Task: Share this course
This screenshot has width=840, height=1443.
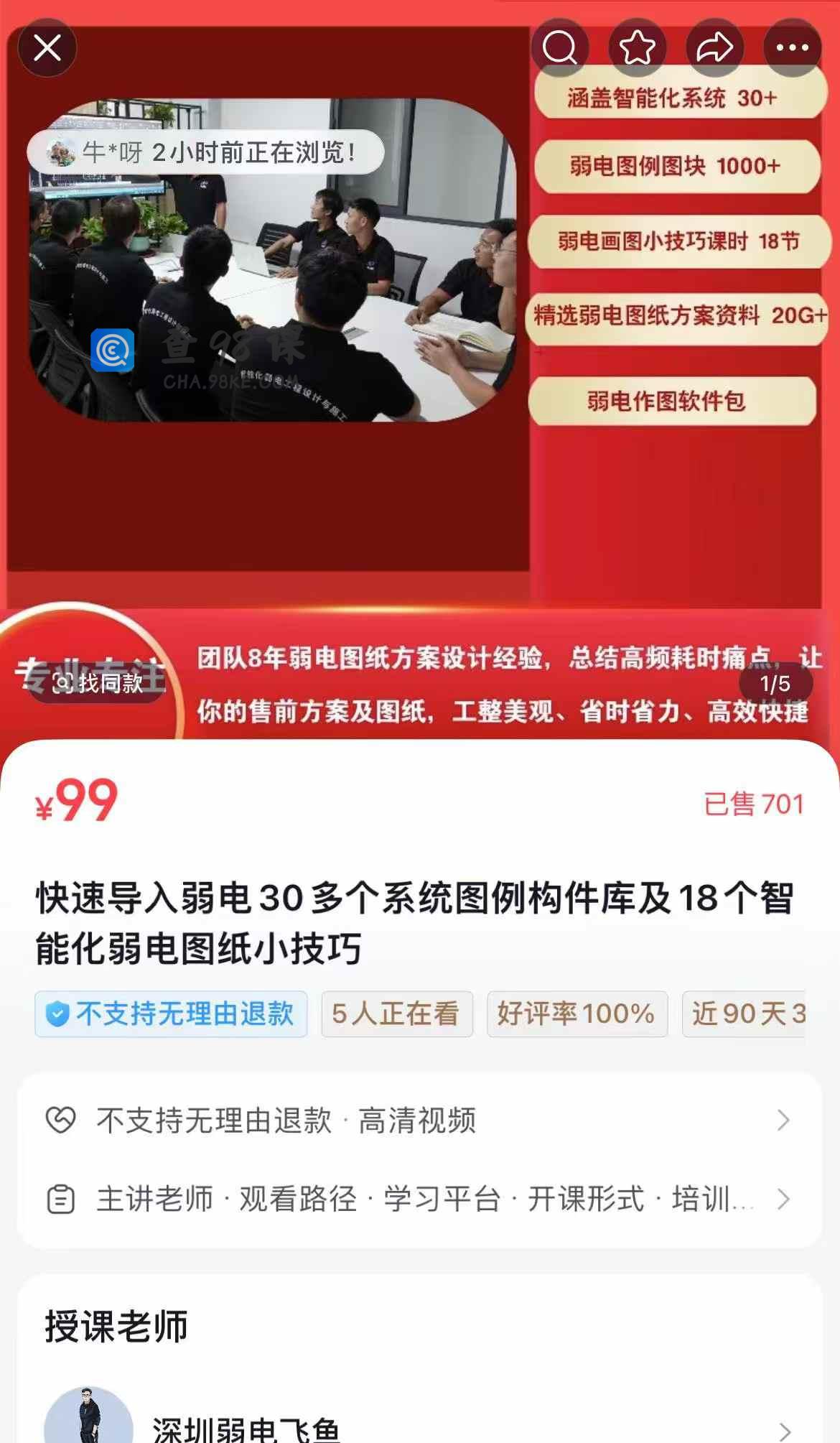Action: pos(714,48)
